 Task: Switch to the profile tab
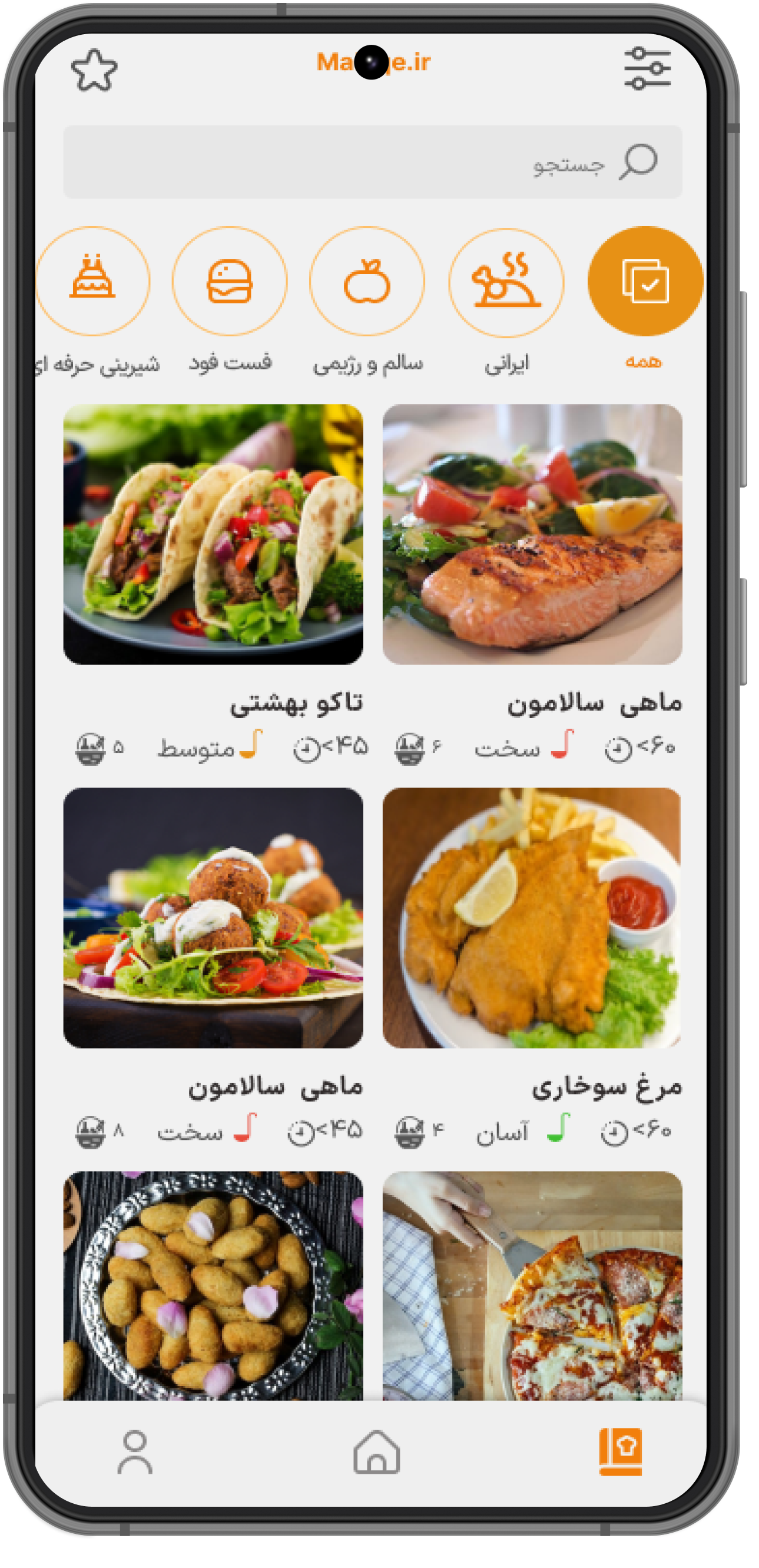point(135,1453)
